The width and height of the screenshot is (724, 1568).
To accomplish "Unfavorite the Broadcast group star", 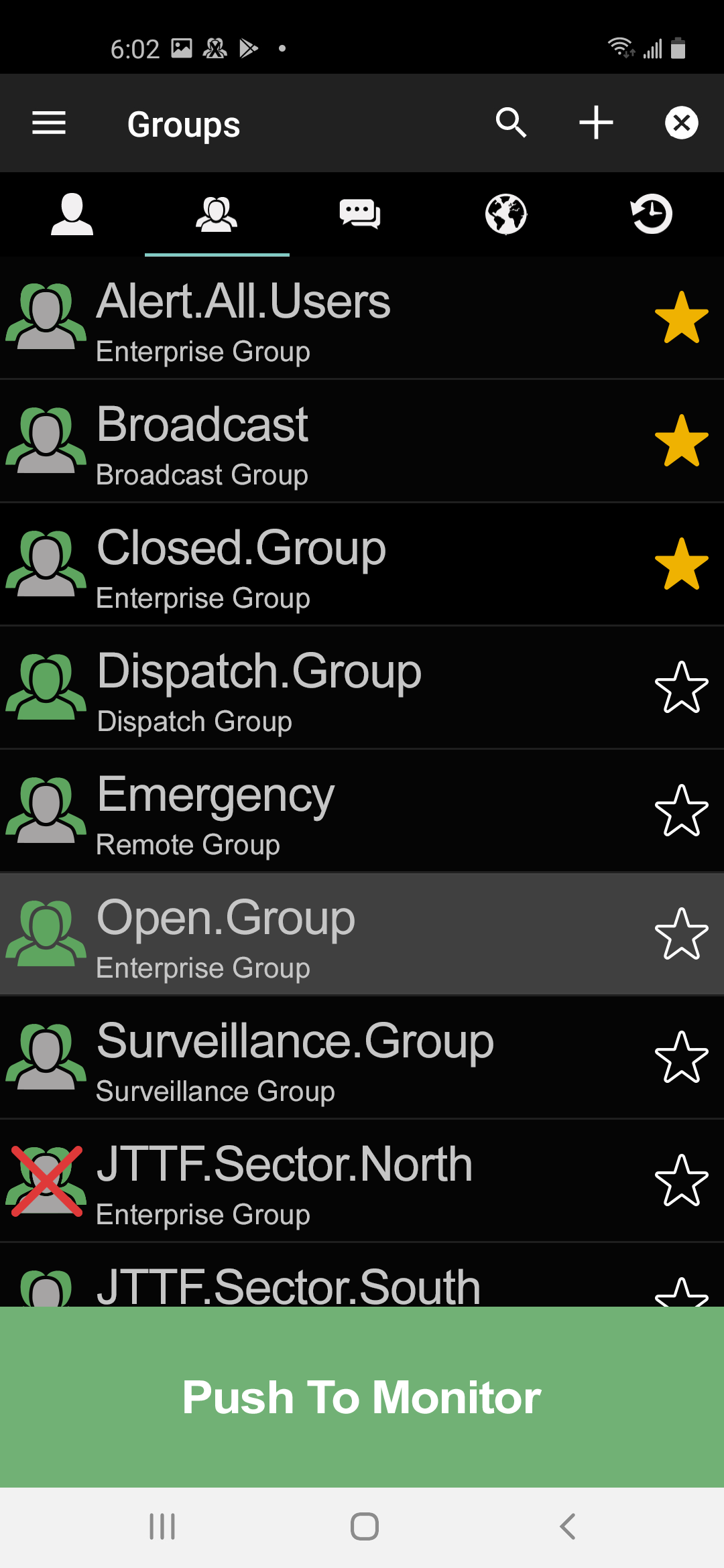I will [x=682, y=441].
